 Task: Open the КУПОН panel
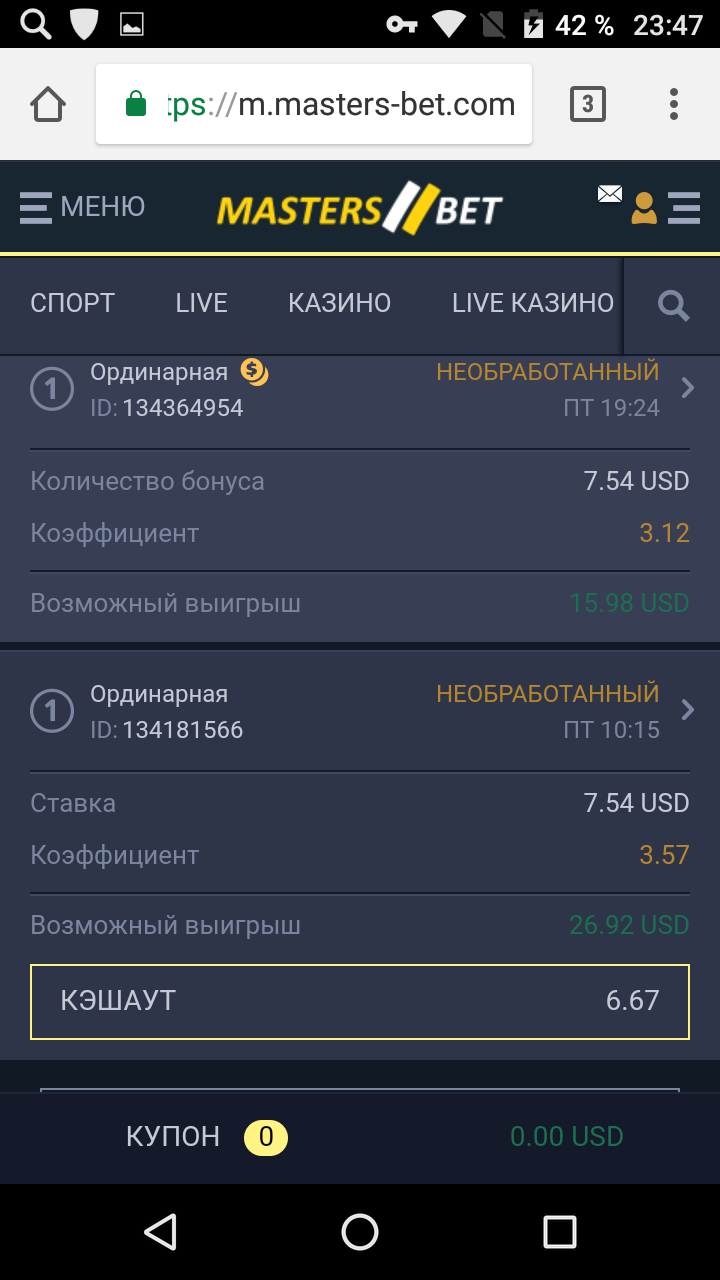172,1137
